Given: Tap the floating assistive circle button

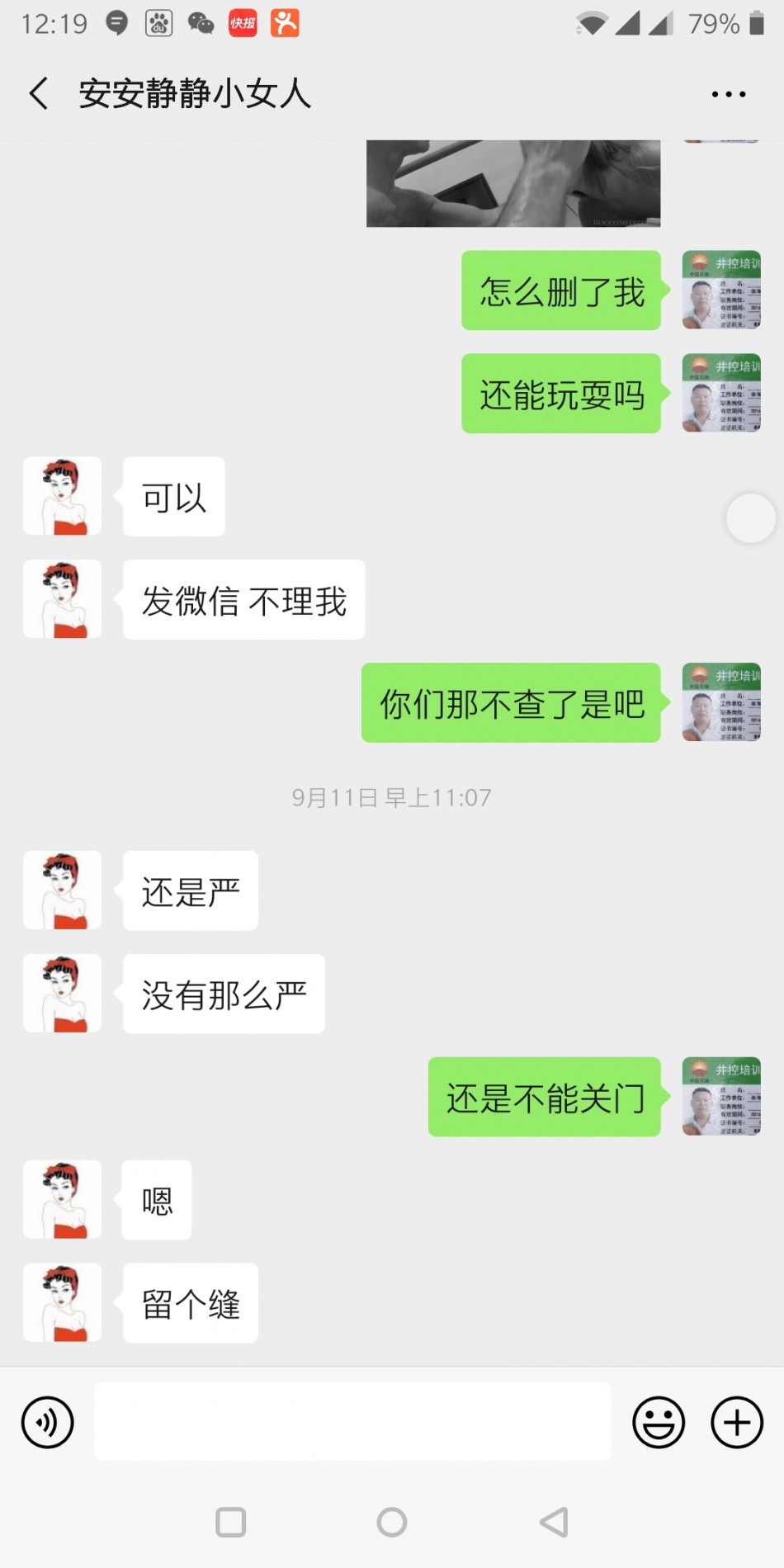Looking at the screenshot, I should point(750,518).
